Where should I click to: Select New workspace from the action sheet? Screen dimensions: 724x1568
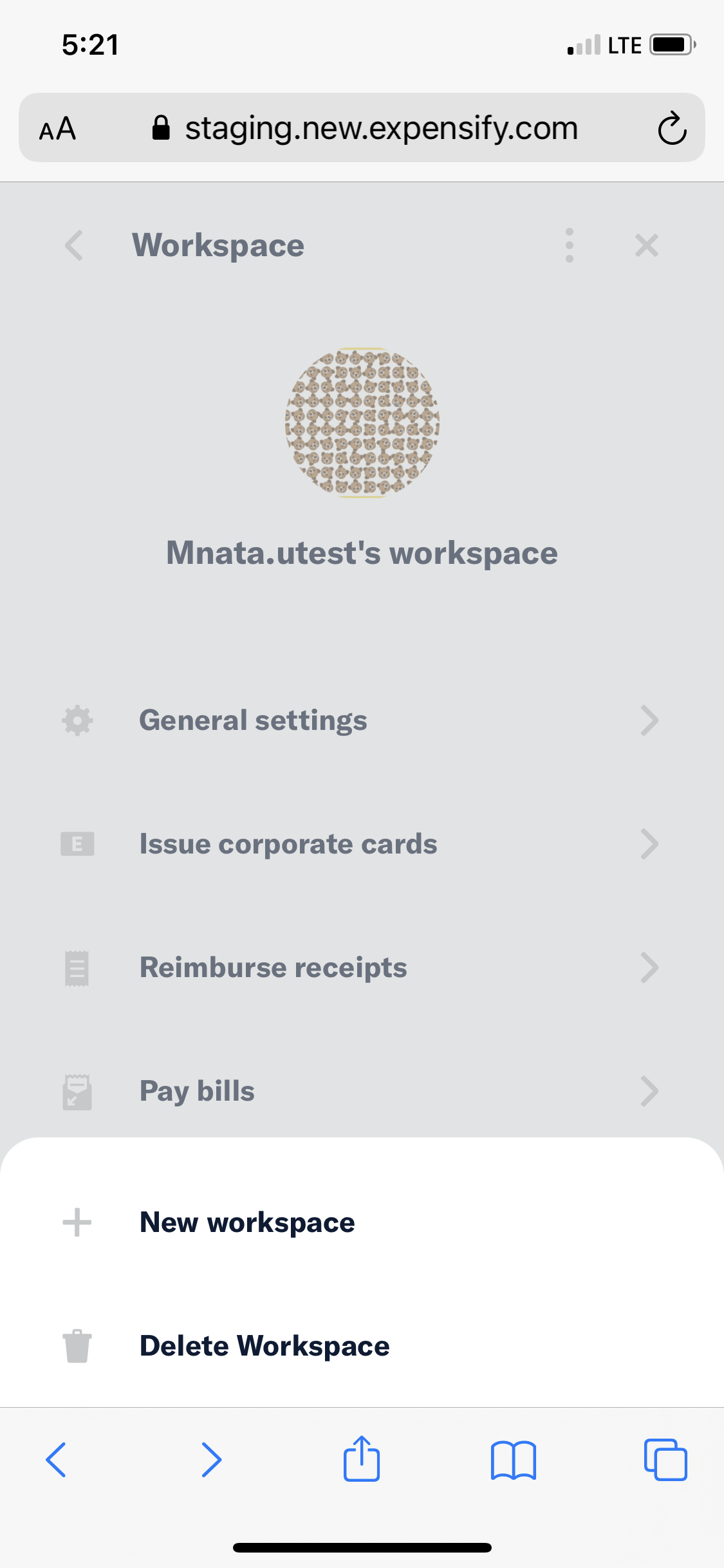pyautogui.click(x=246, y=1222)
